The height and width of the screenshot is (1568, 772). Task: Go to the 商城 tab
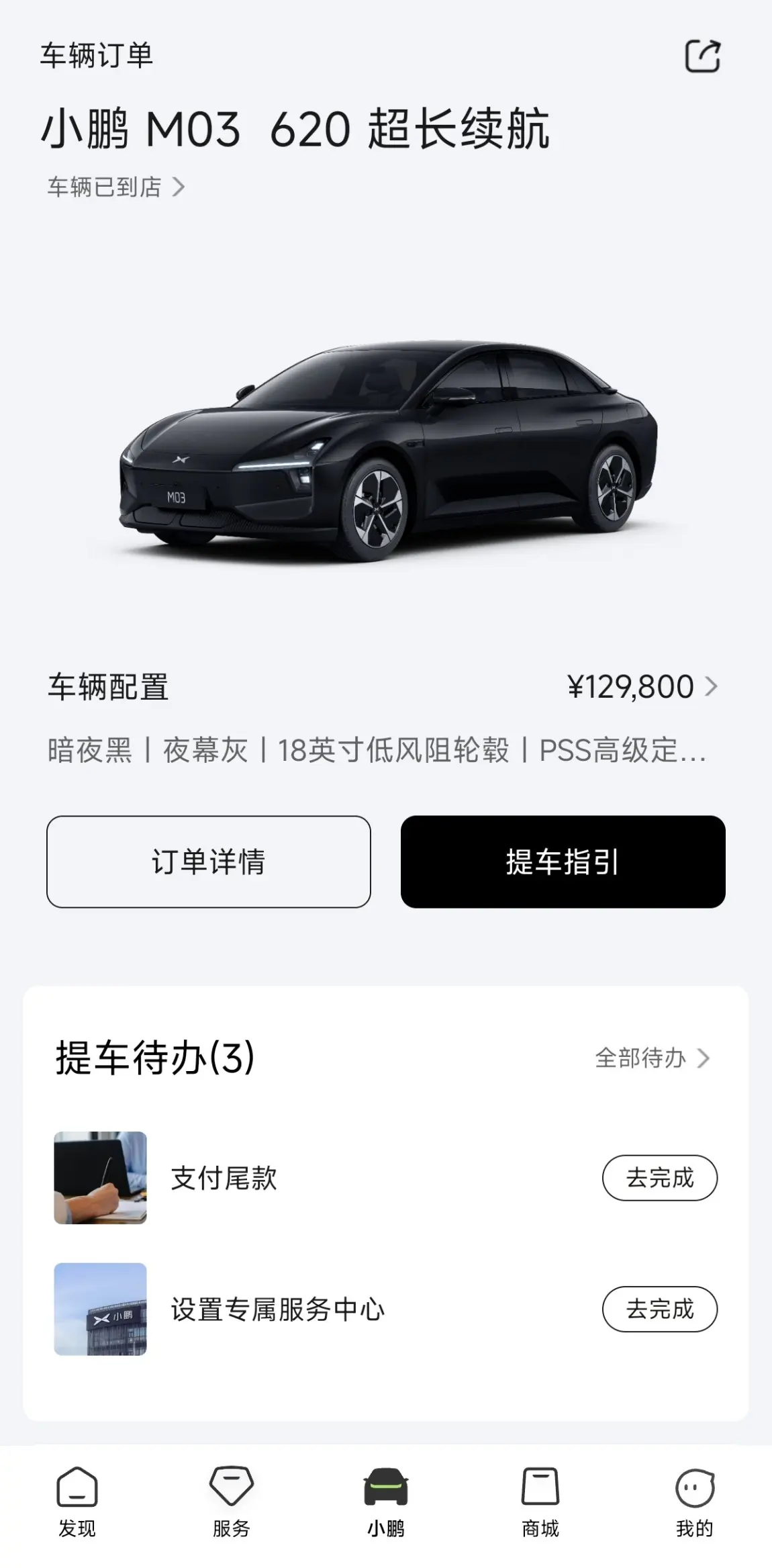pyautogui.click(x=540, y=1503)
